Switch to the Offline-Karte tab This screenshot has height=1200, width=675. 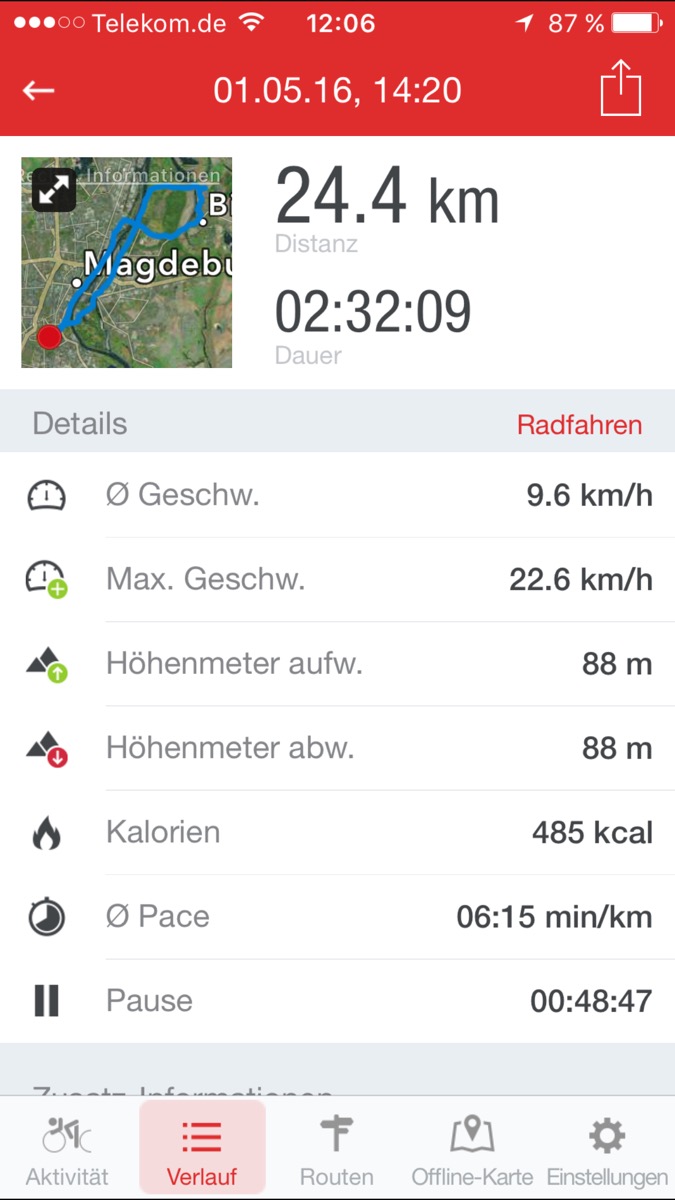coord(473,1149)
